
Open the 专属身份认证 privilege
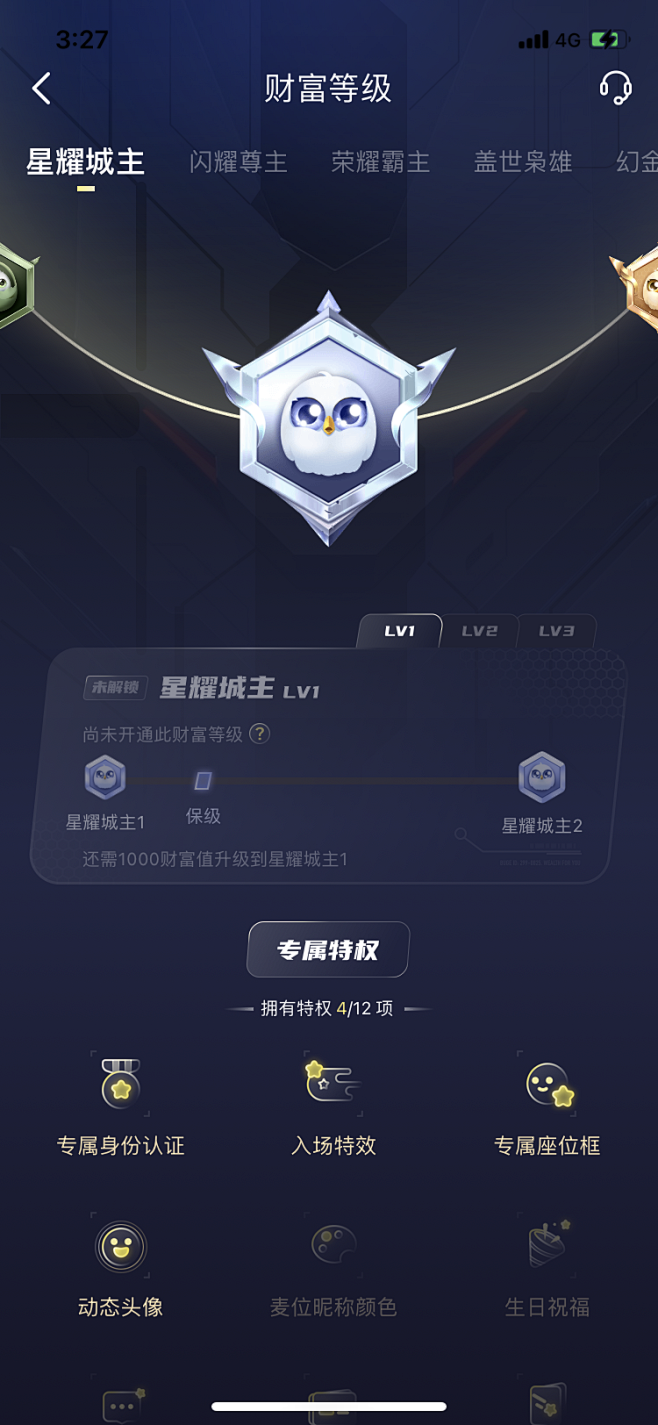point(121,1105)
